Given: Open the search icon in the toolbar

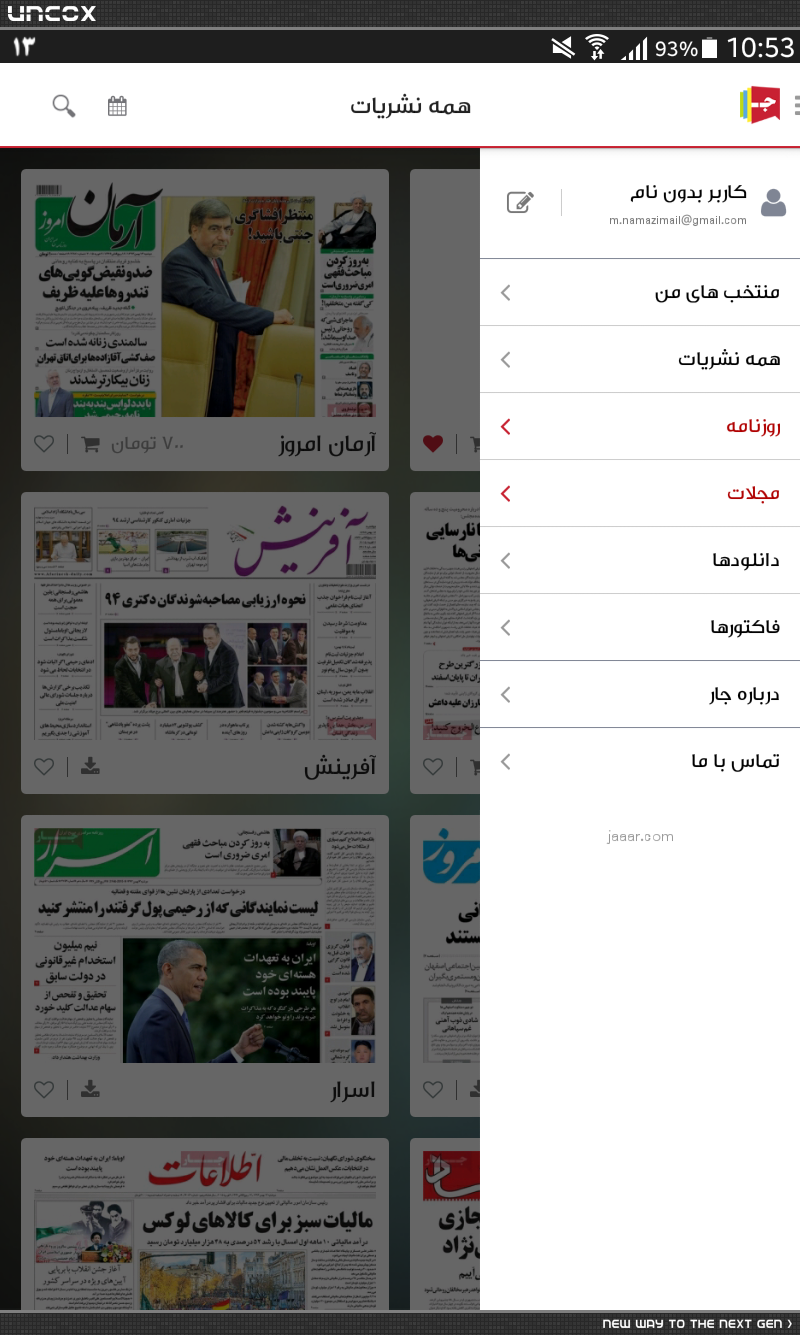Looking at the screenshot, I should 64,106.
